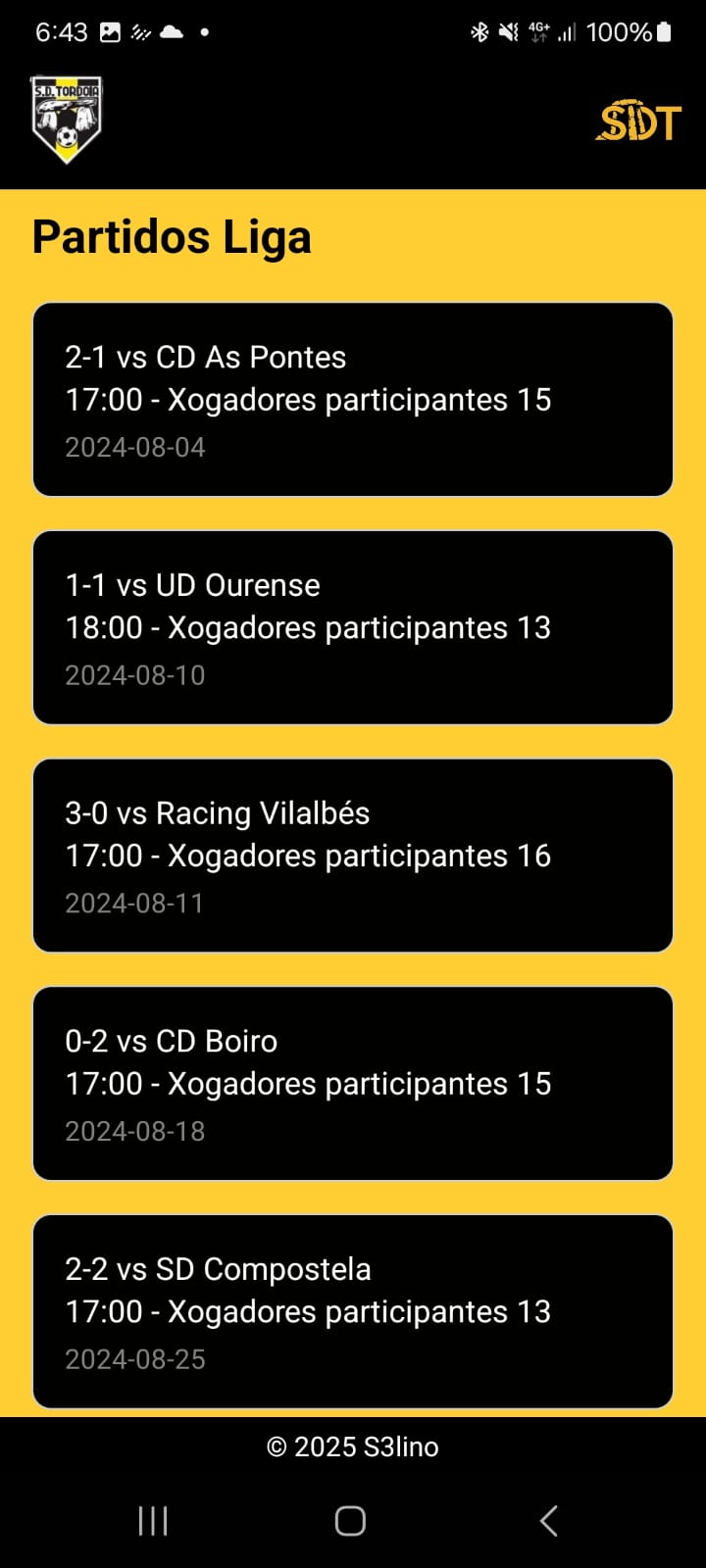View the 1-1 vs UD Ourense match

point(353,627)
